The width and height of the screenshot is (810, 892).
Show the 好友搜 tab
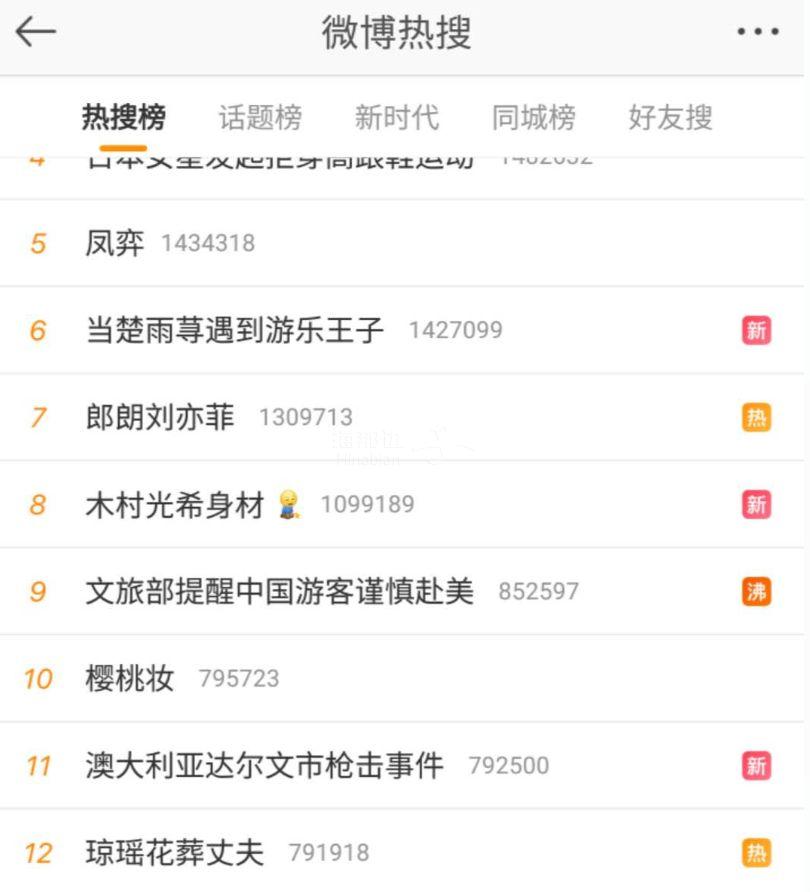(x=670, y=118)
